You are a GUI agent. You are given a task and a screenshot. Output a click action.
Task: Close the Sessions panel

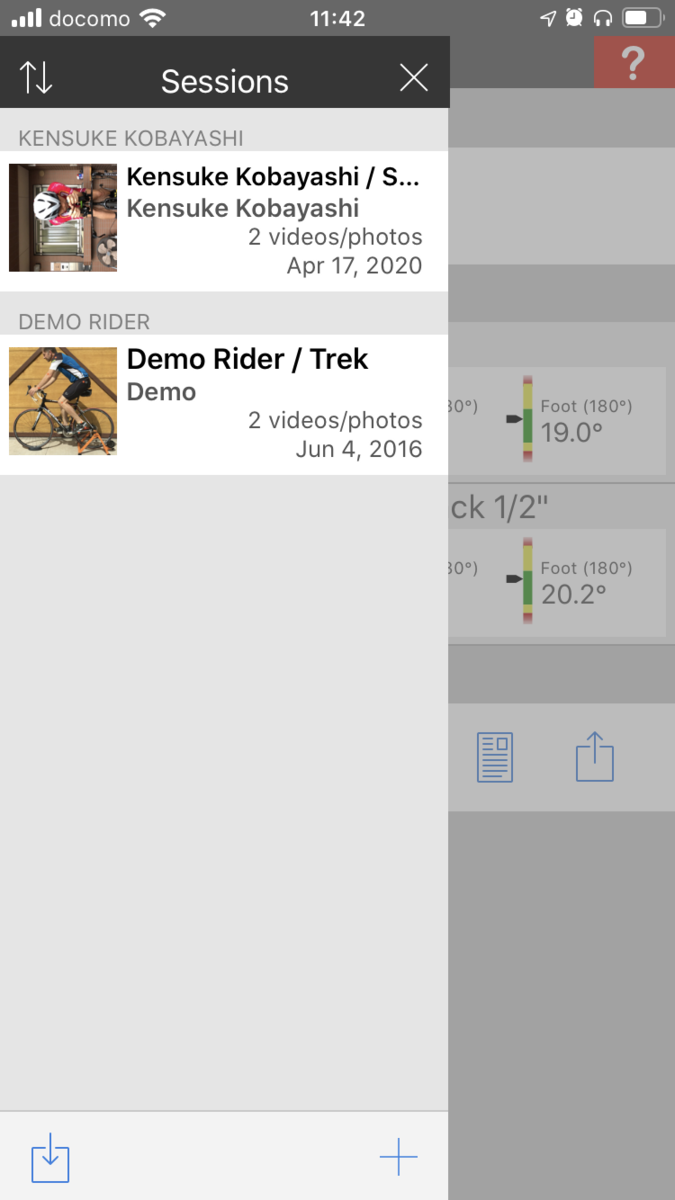(x=414, y=78)
